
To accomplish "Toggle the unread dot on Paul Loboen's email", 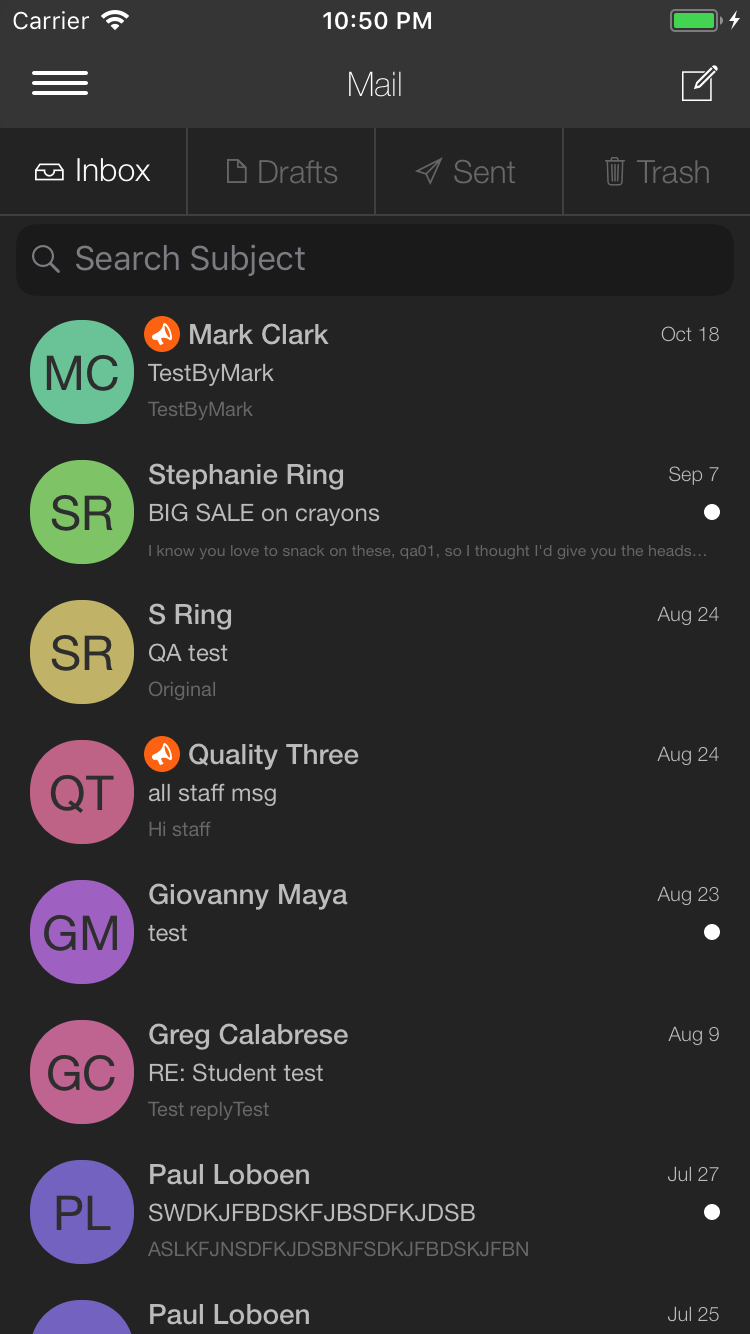I will tap(711, 1212).
